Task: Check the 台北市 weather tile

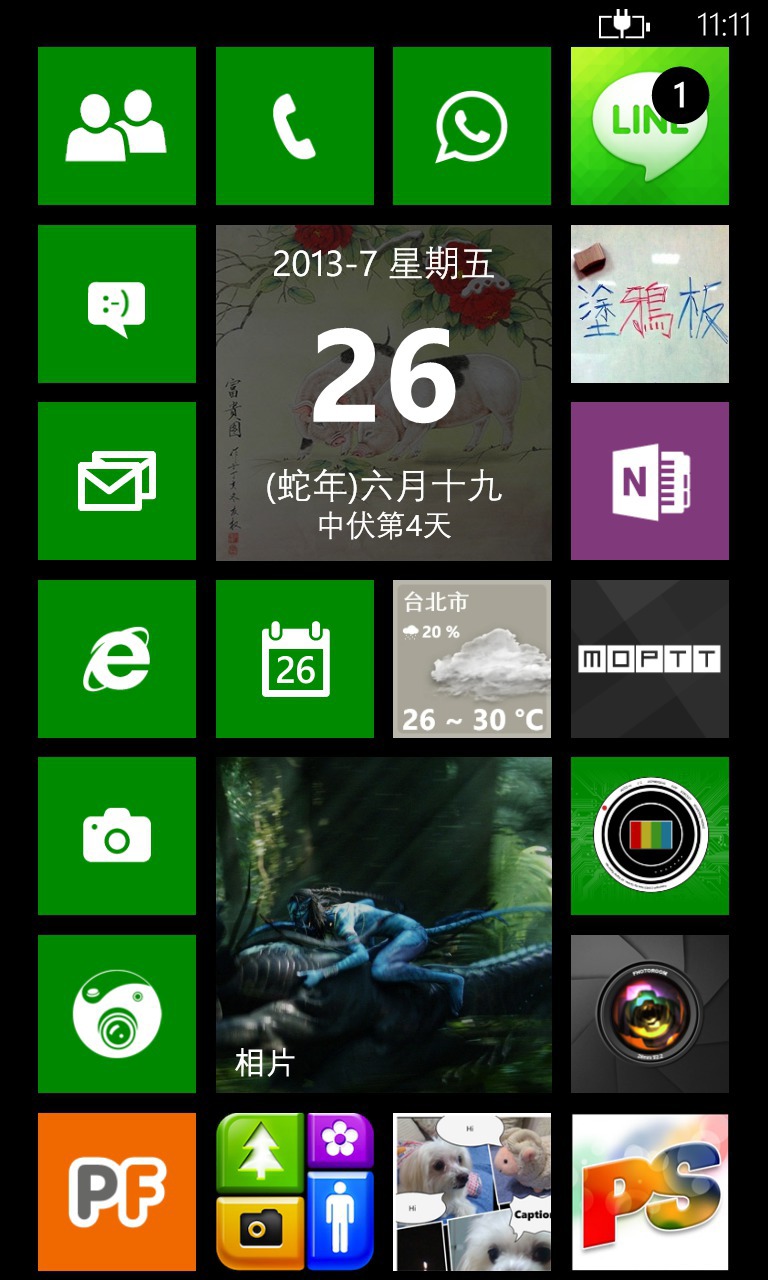Action: pyautogui.click(x=472, y=659)
